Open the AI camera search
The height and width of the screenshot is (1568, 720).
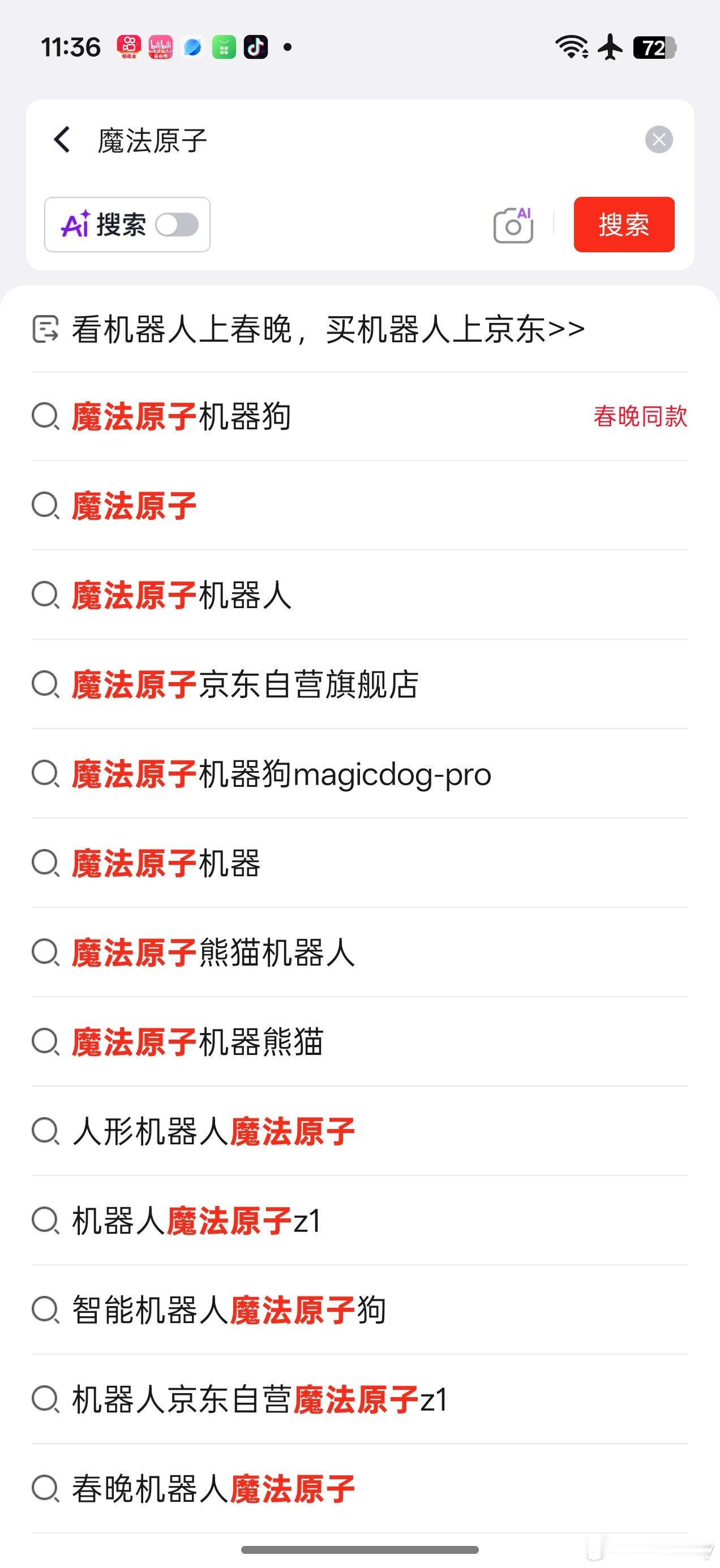(513, 225)
